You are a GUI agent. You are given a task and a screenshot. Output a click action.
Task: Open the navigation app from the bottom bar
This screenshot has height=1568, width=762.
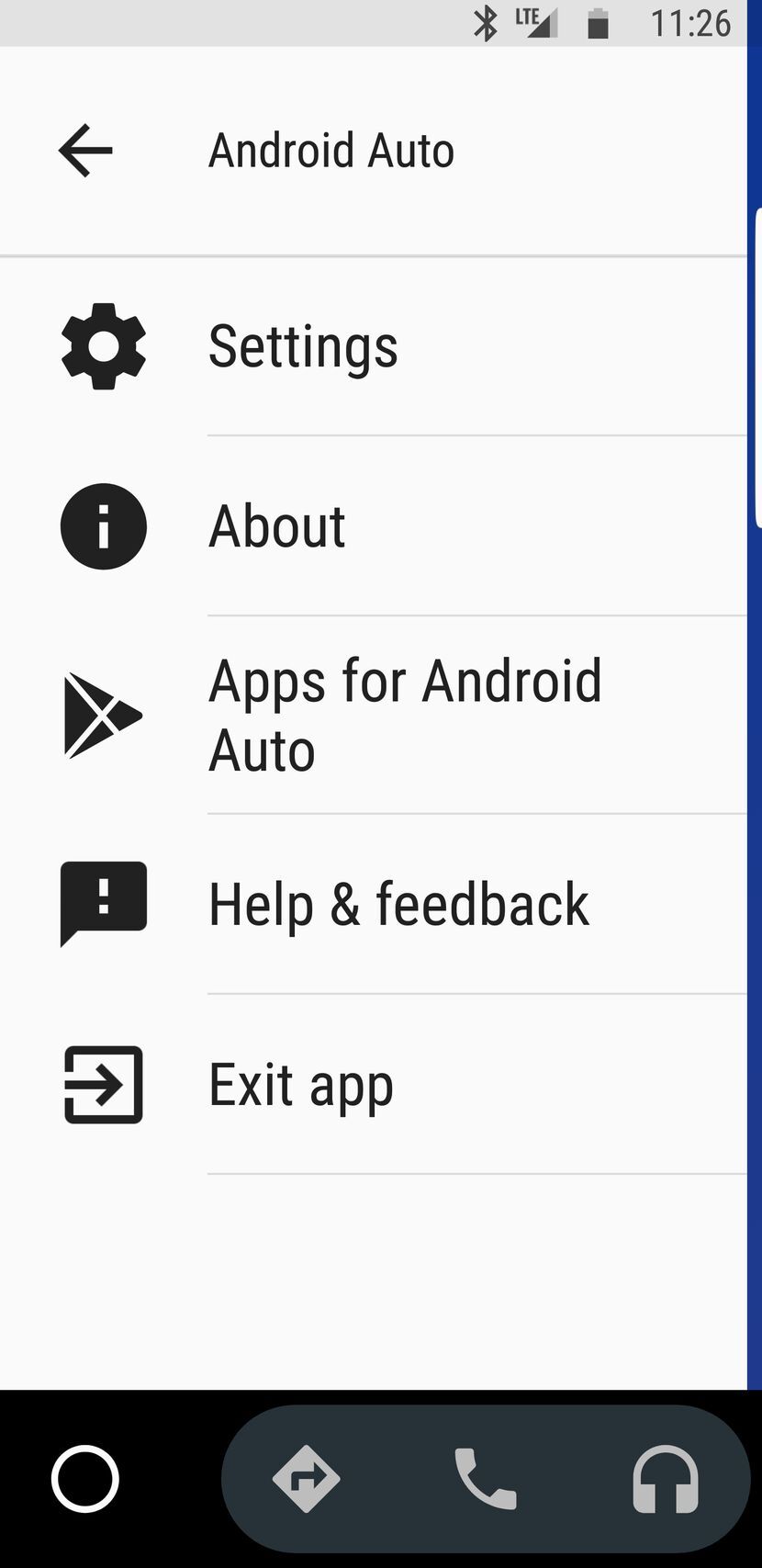(x=307, y=1479)
